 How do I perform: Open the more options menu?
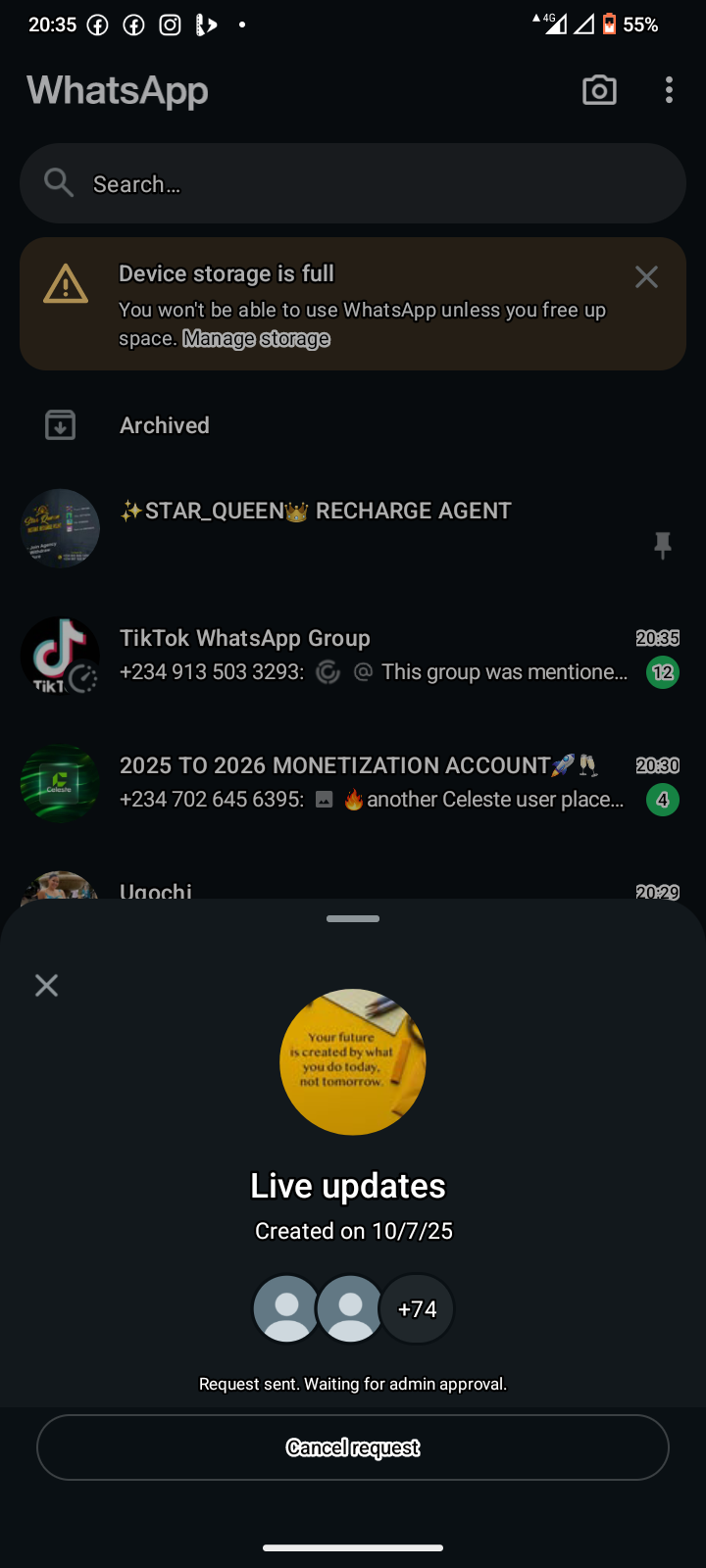669,90
